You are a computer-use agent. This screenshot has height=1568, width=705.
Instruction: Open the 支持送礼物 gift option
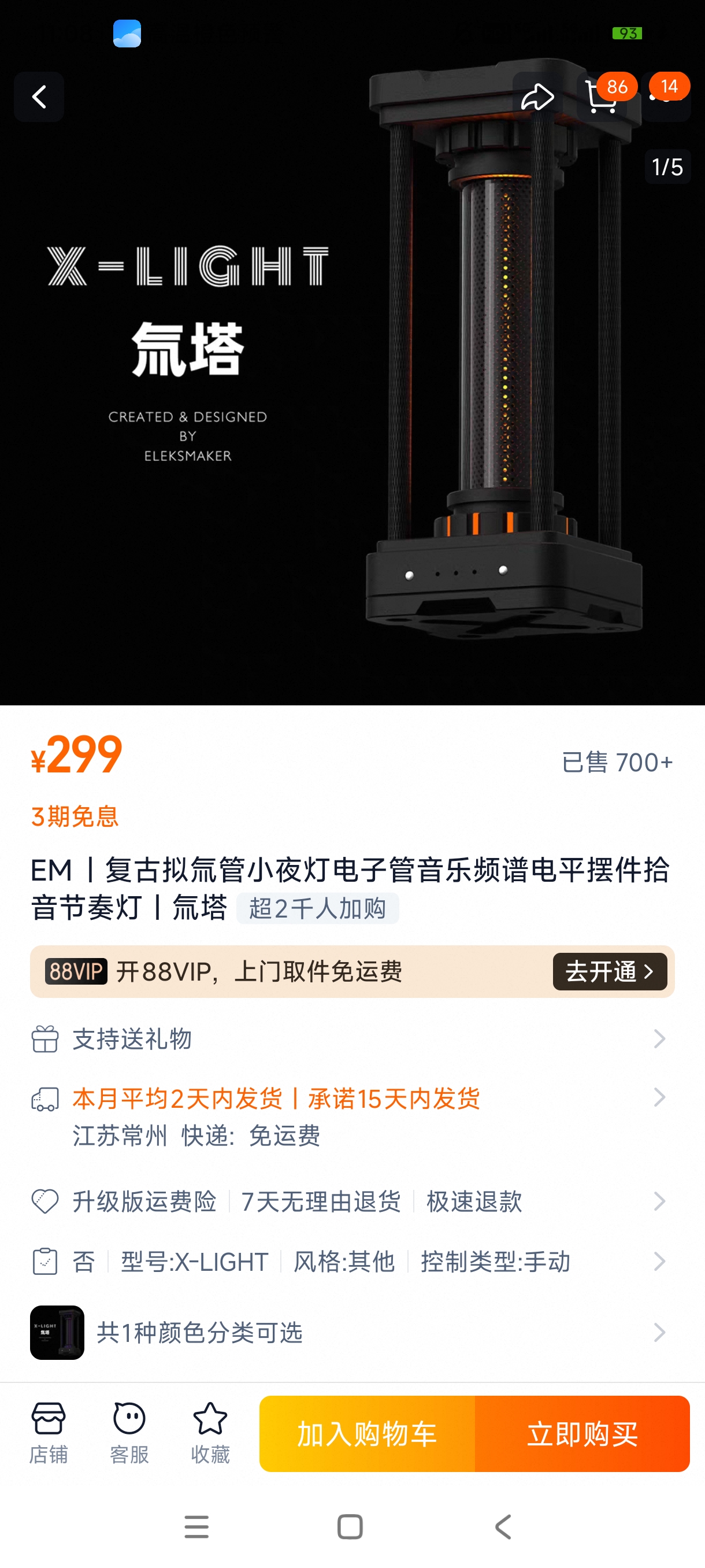tap(352, 1039)
